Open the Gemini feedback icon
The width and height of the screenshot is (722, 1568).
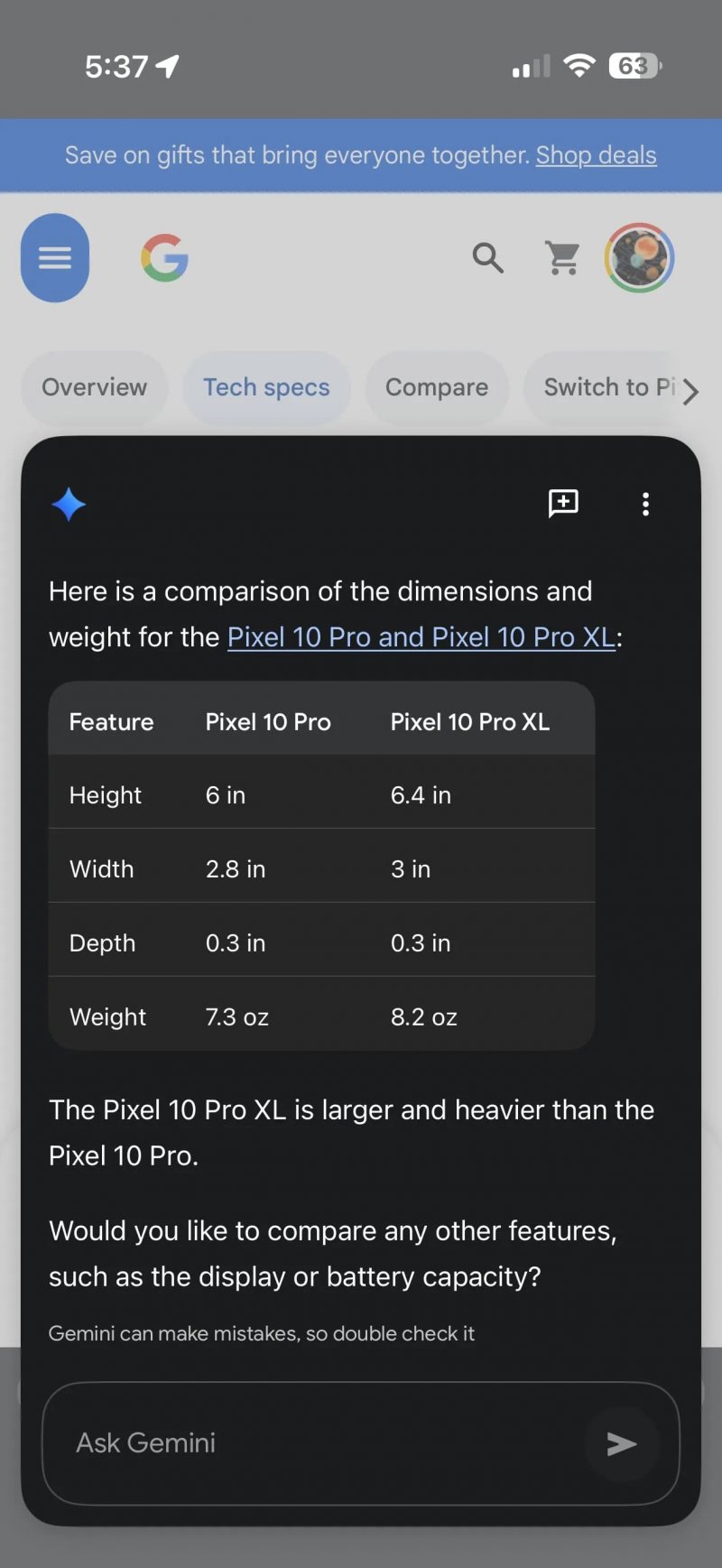click(563, 504)
